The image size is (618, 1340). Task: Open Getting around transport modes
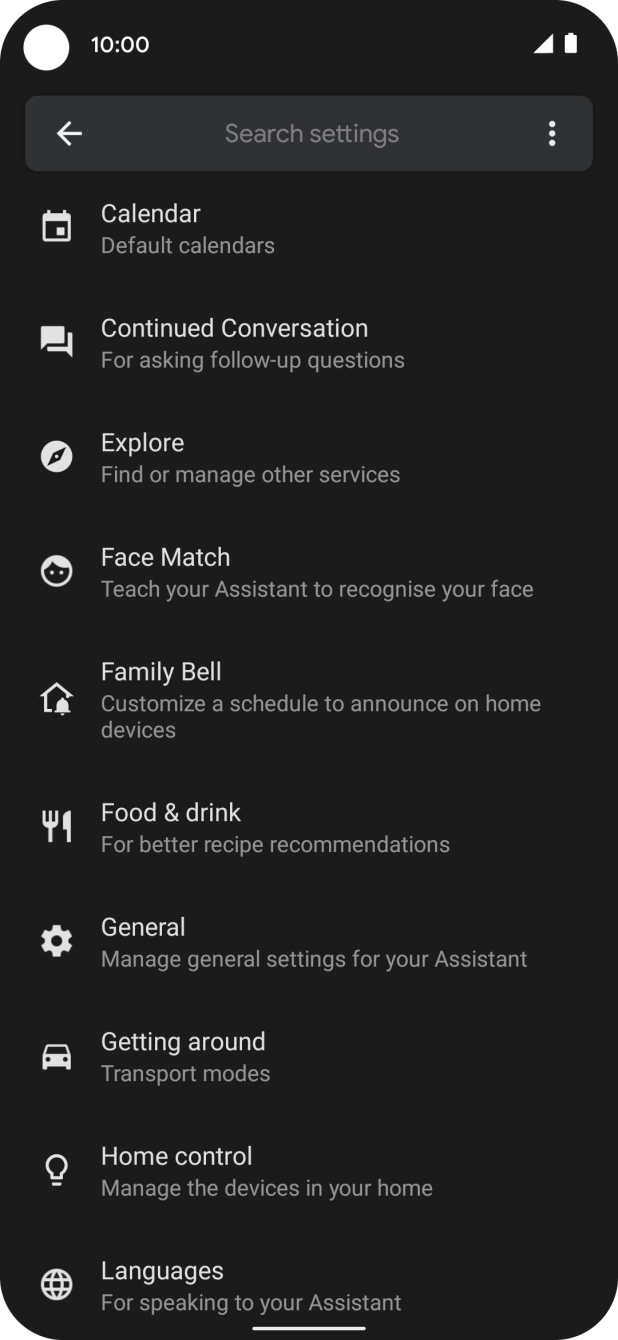pos(309,1056)
